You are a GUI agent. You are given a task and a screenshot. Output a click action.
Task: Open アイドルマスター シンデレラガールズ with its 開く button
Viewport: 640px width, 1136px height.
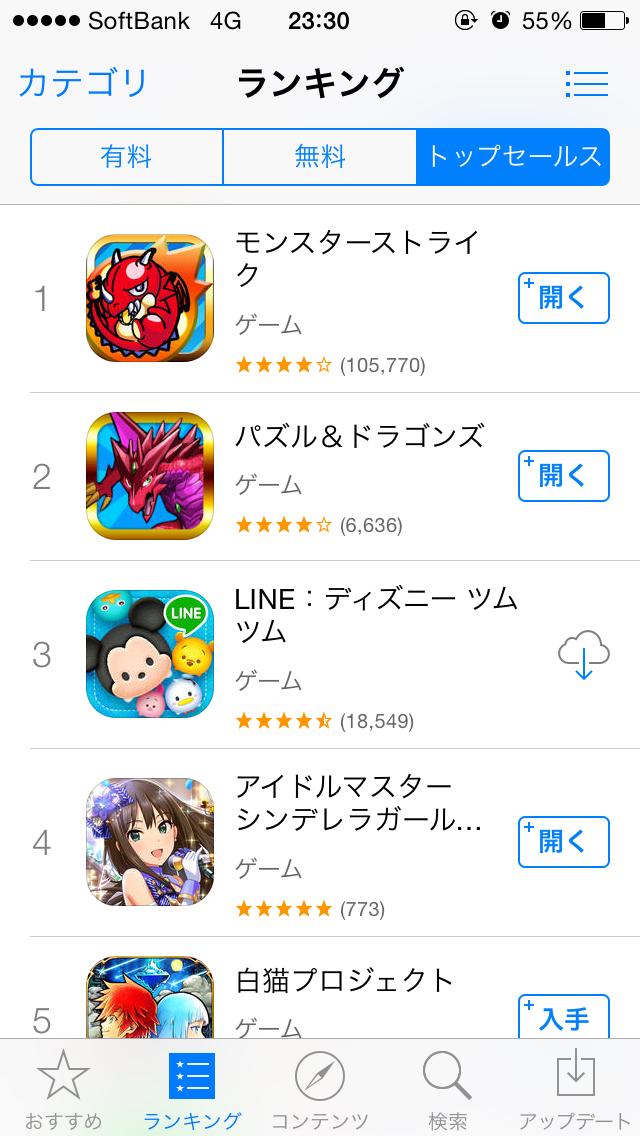563,842
